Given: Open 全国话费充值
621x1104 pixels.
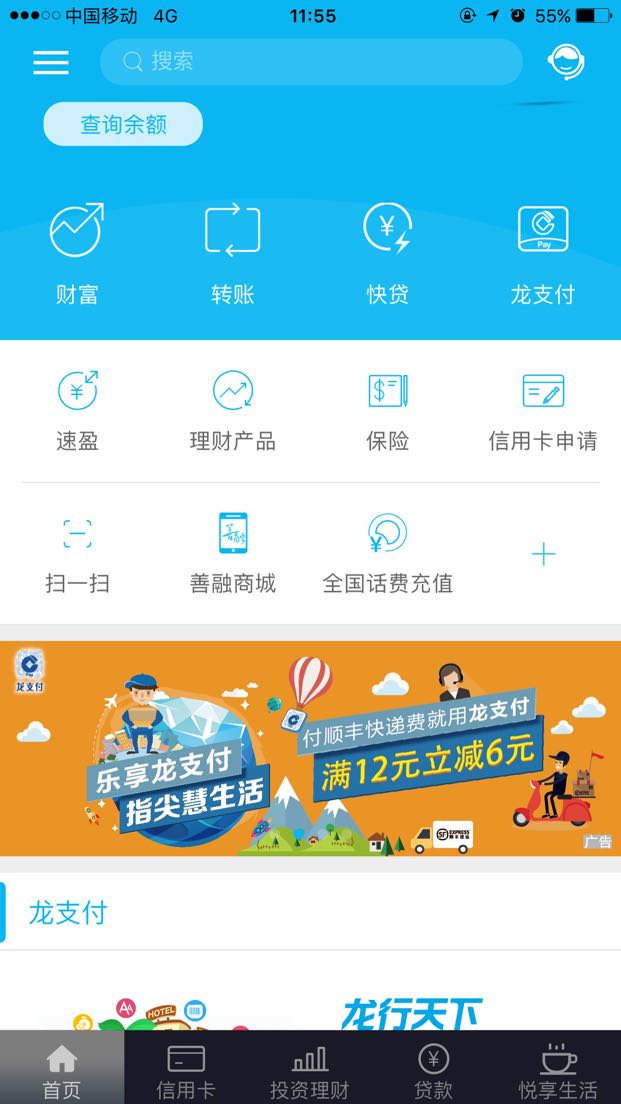Looking at the screenshot, I should tap(388, 555).
